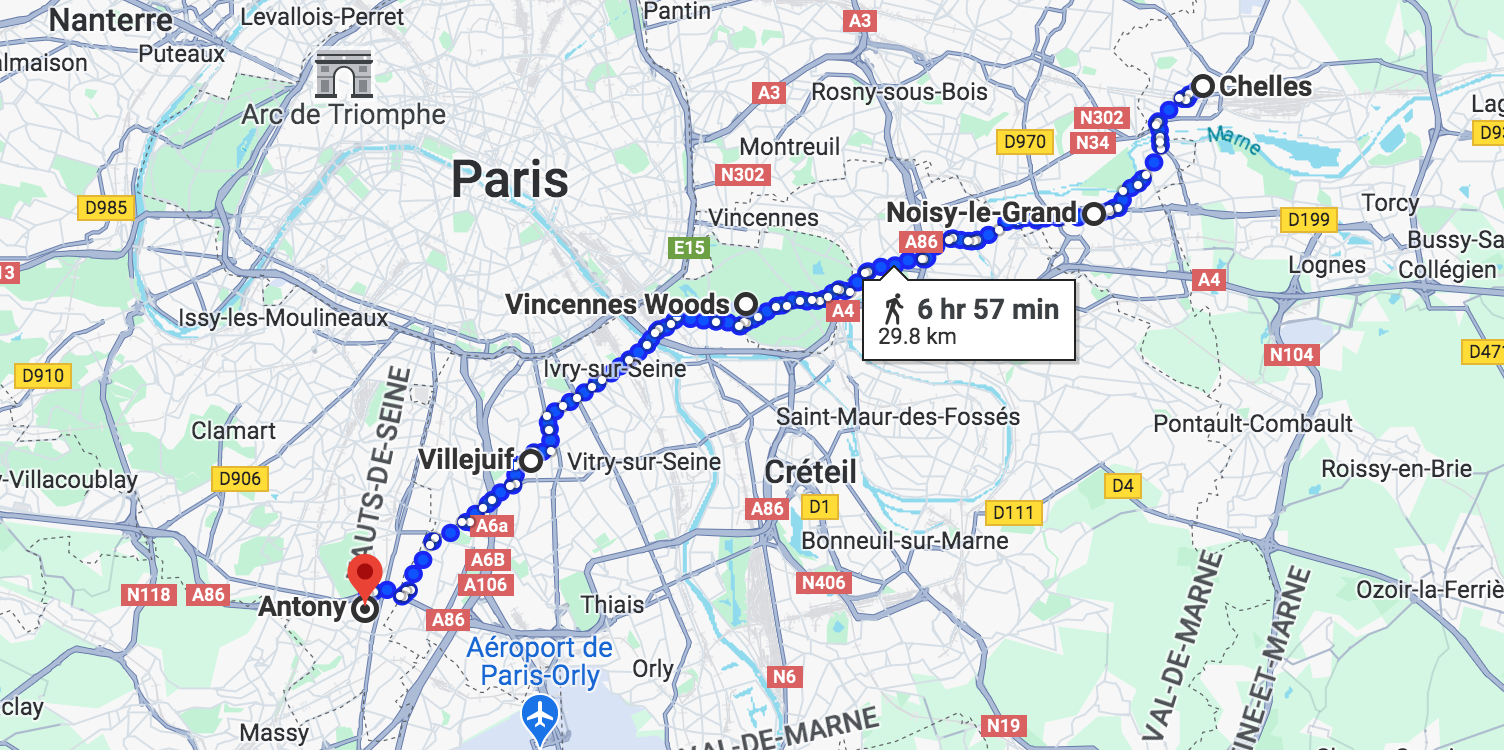The image size is (1504, 750).
Task: Open the Arc de Triomphe landmark icon
Action: click(344, 74)
